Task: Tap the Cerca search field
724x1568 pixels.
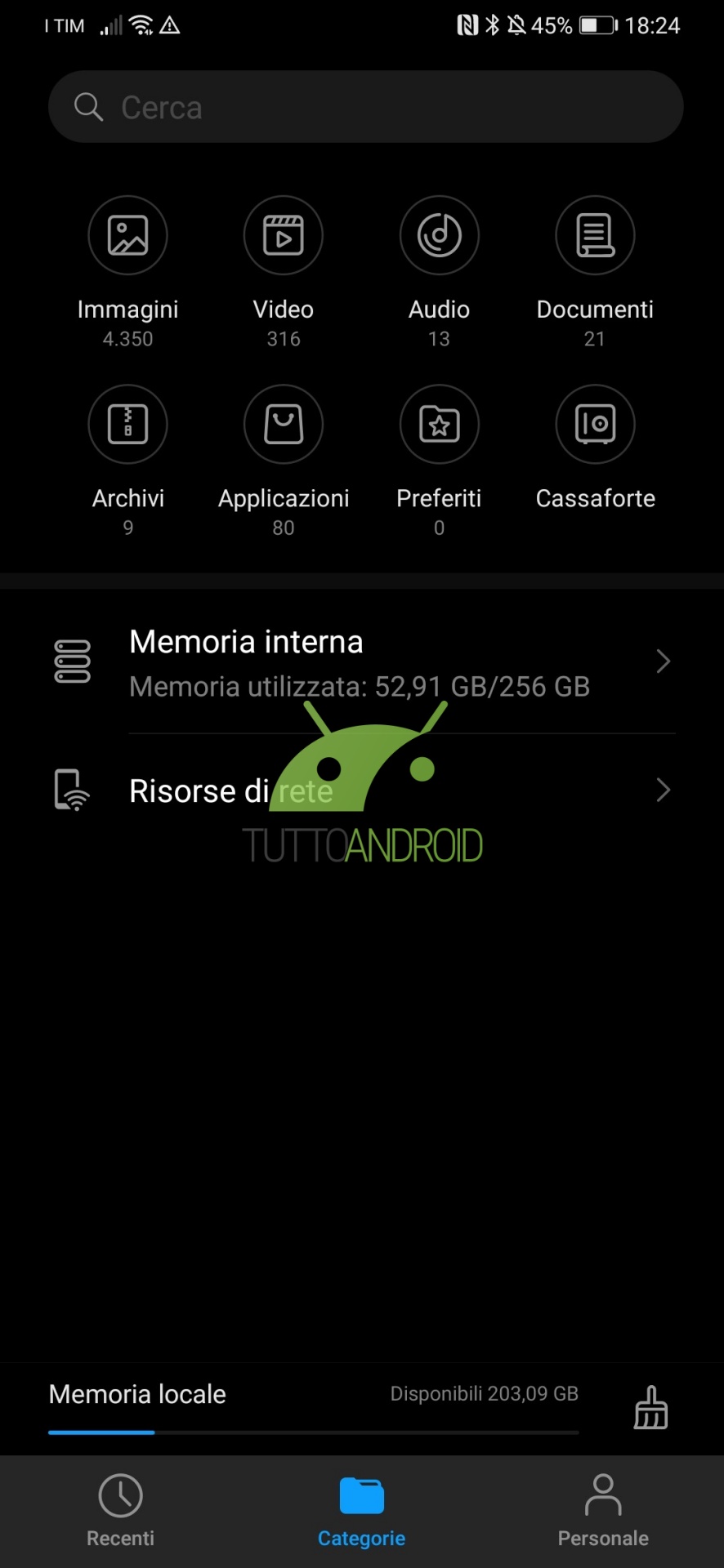Action: click(365, 107)
